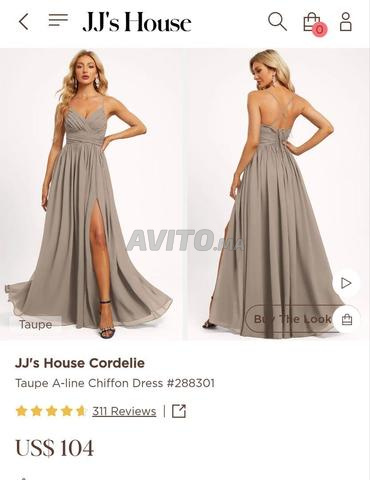Image resolution: width=370 pixels, height=480 pixels.
Task: Open the search magnifier
Action: tap(277, 22)
